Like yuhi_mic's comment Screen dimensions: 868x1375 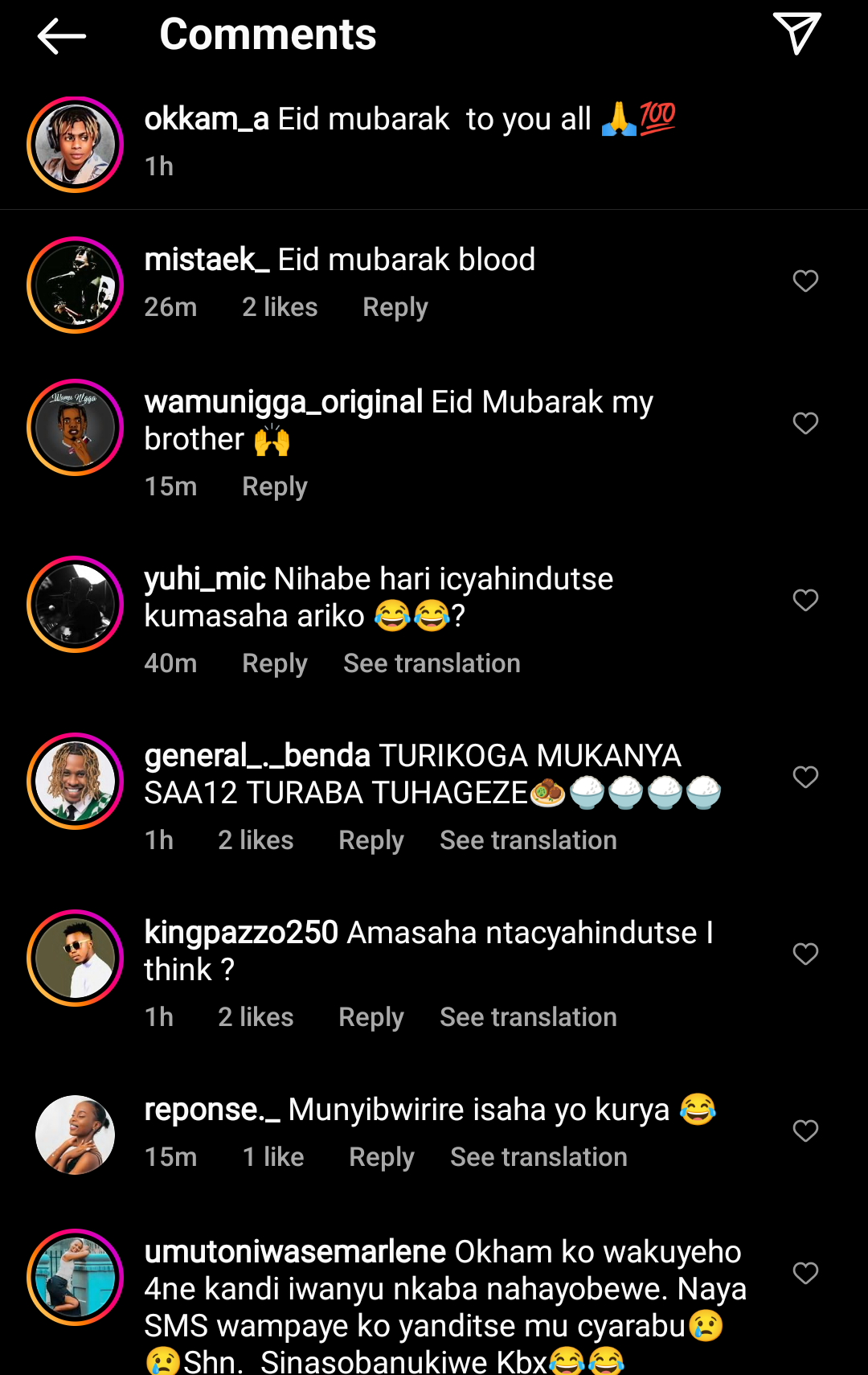coord(805,600)
